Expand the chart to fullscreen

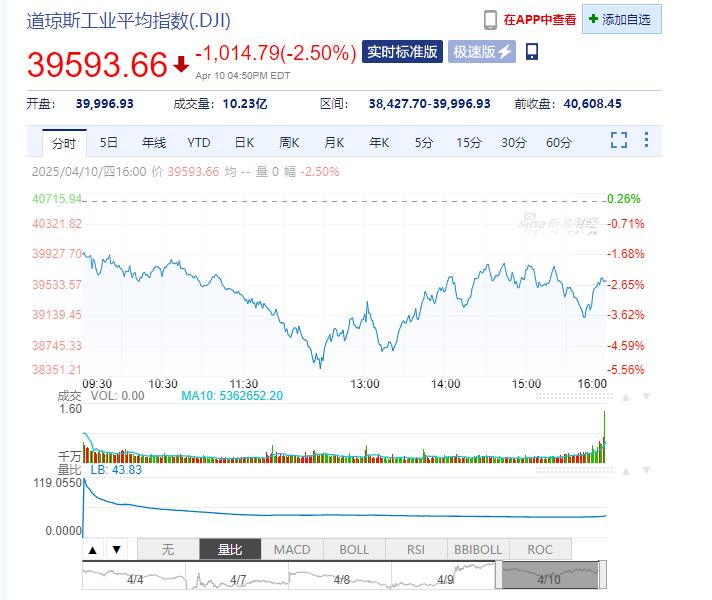pos(619,141)
